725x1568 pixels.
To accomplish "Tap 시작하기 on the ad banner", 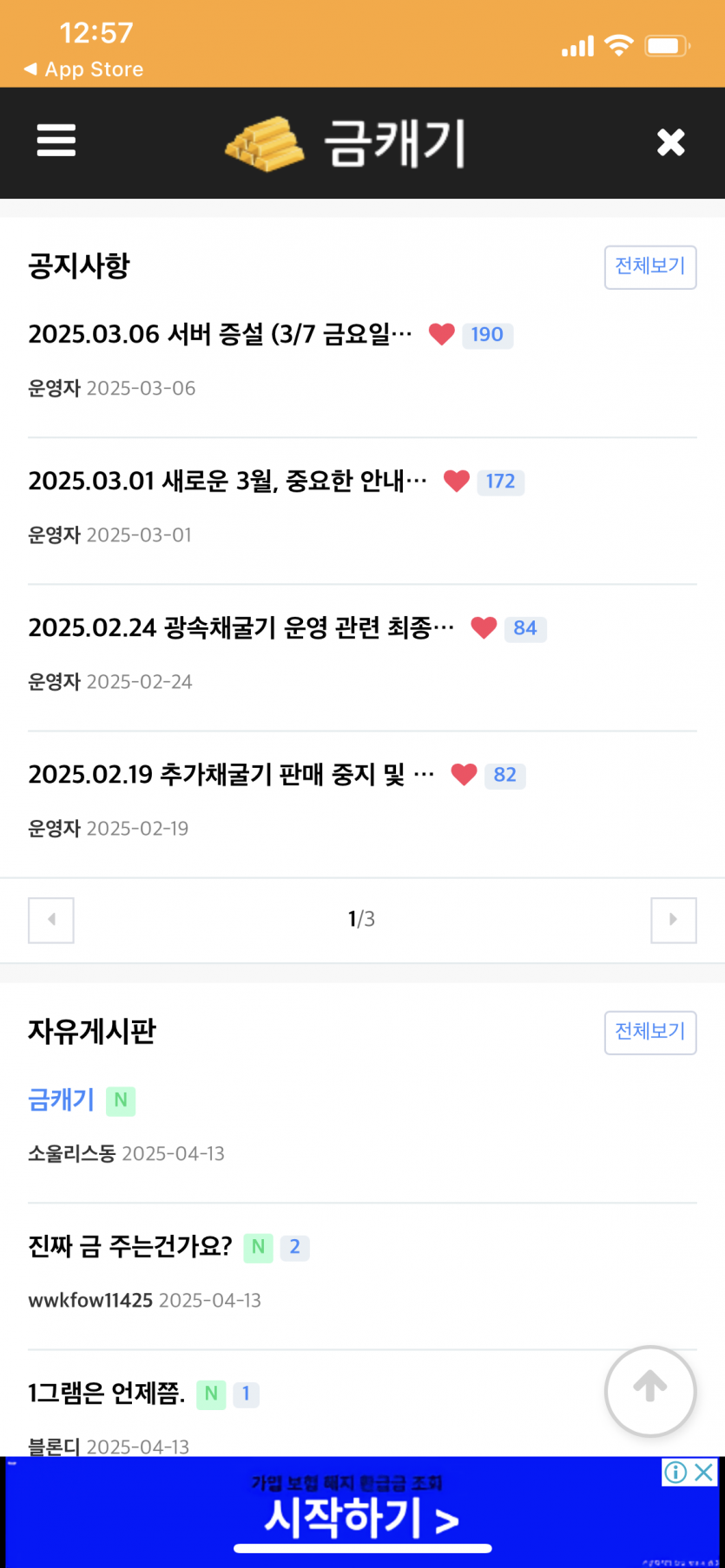I will [x=362, y=1519].
